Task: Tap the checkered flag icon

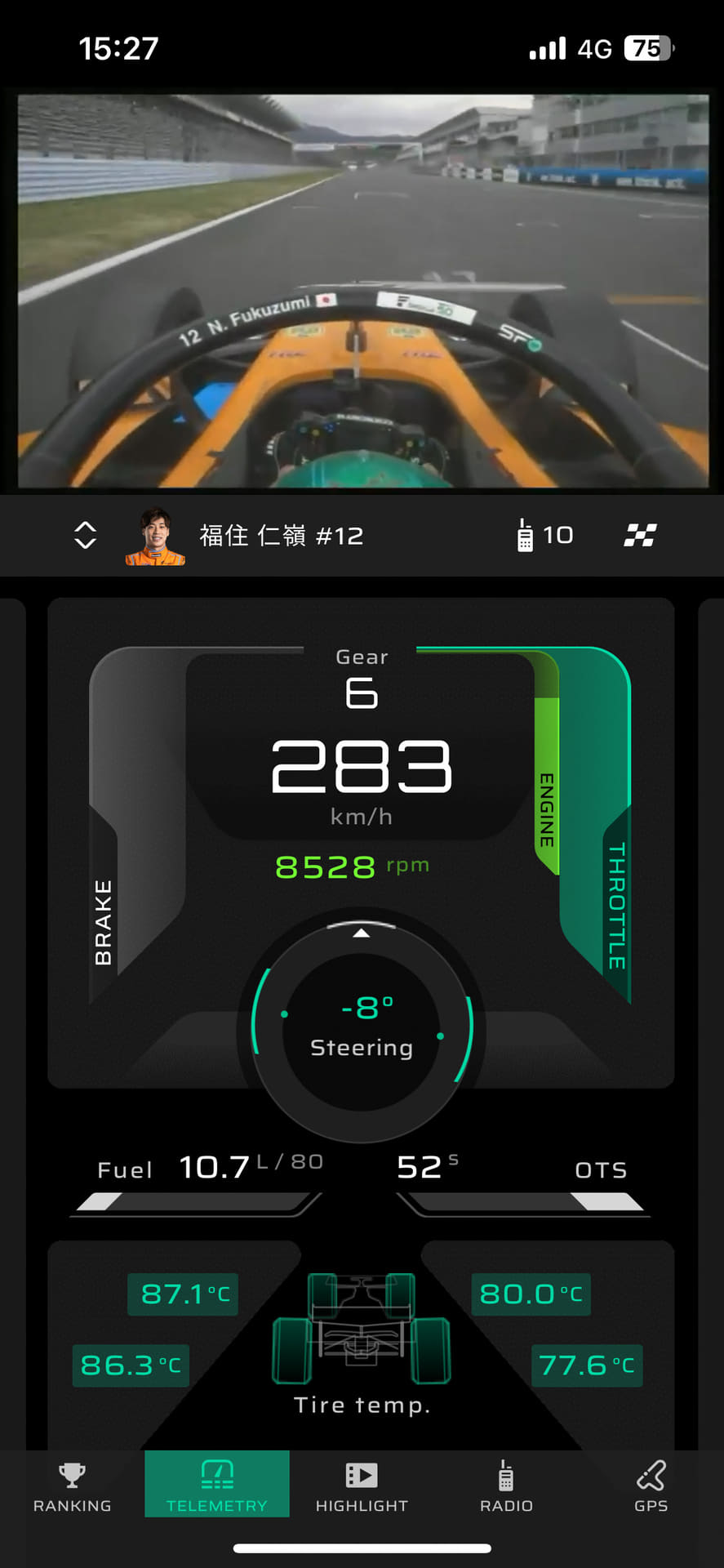Action: point(640,536)
